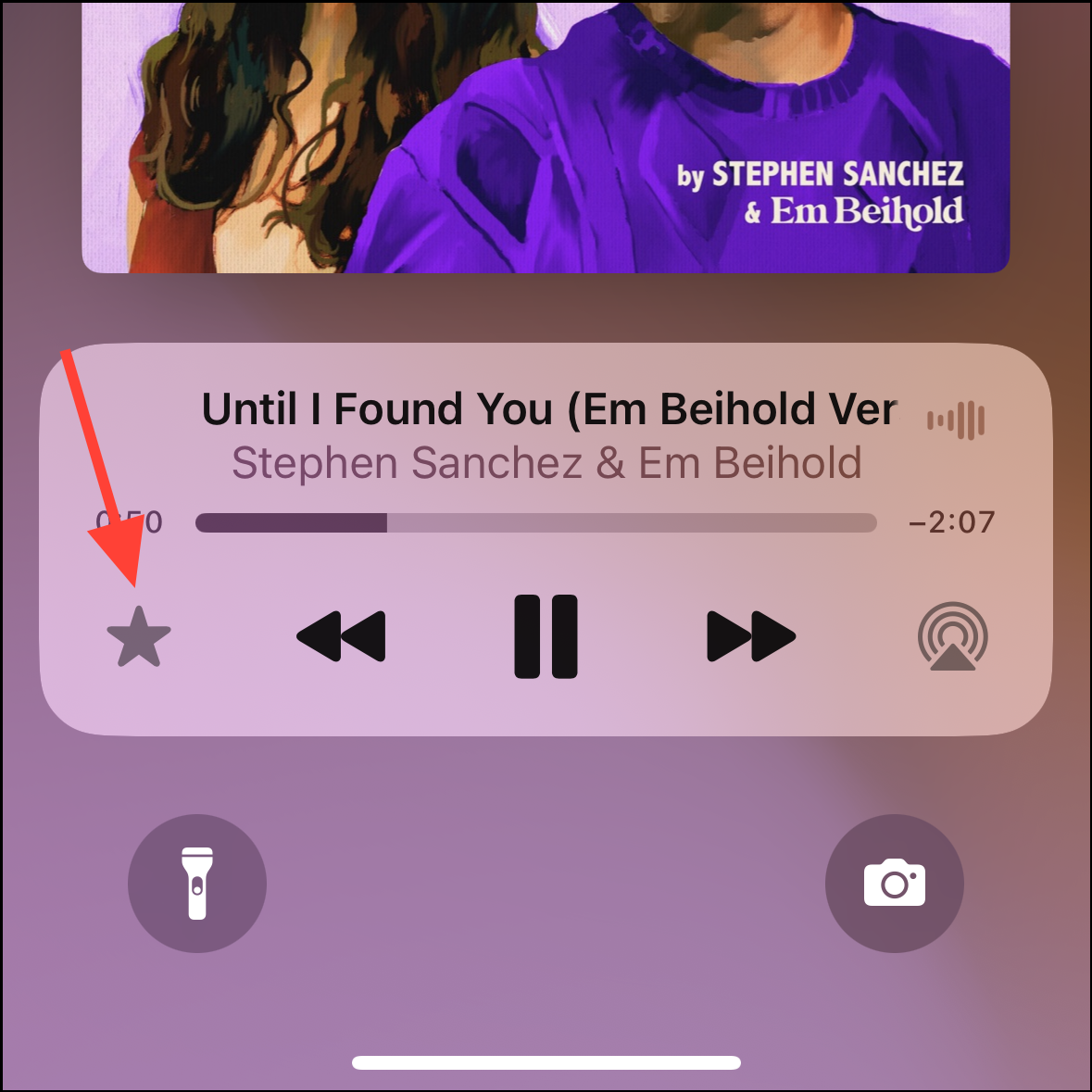
Task: Pause the current song
Action: point(546,636)
